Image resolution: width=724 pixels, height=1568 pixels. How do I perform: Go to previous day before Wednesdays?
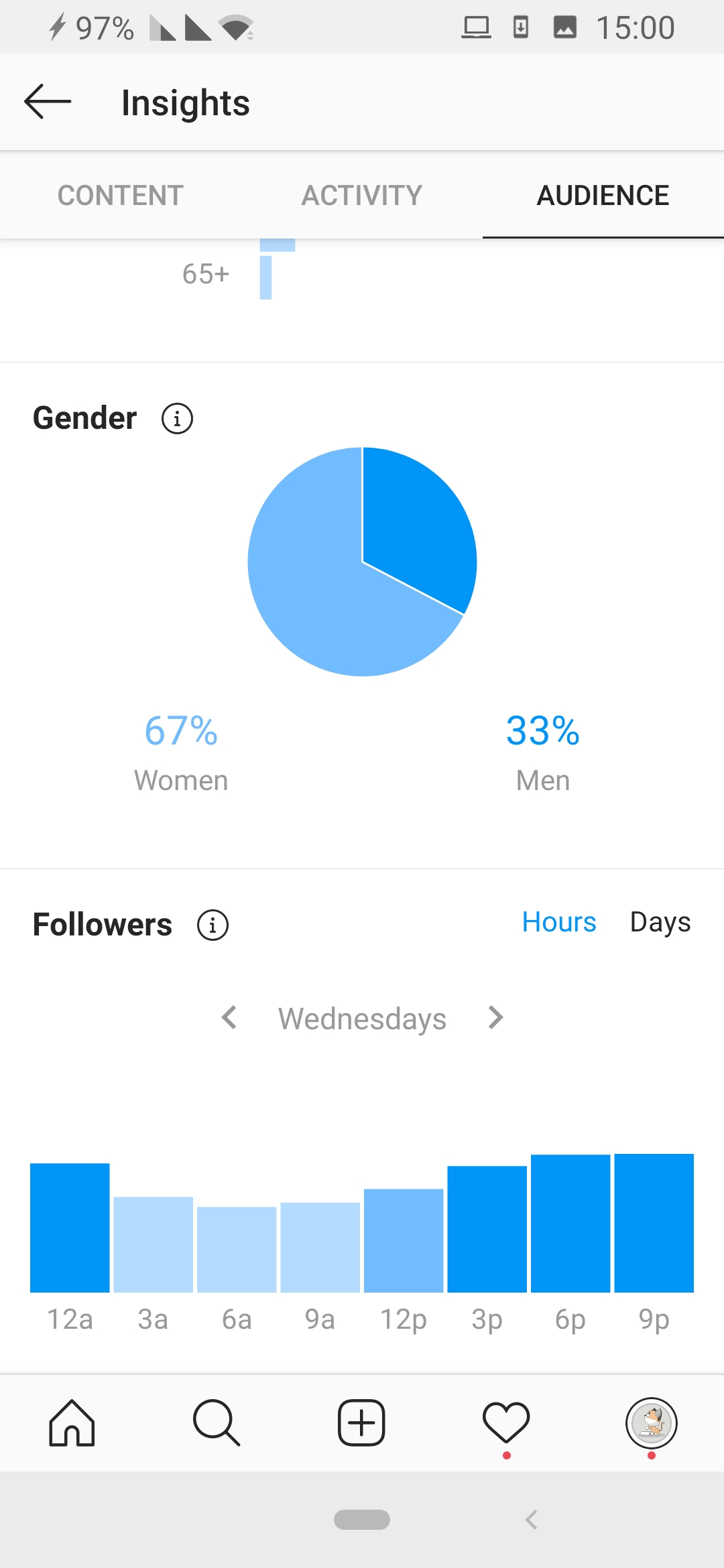pos(229,1017)
